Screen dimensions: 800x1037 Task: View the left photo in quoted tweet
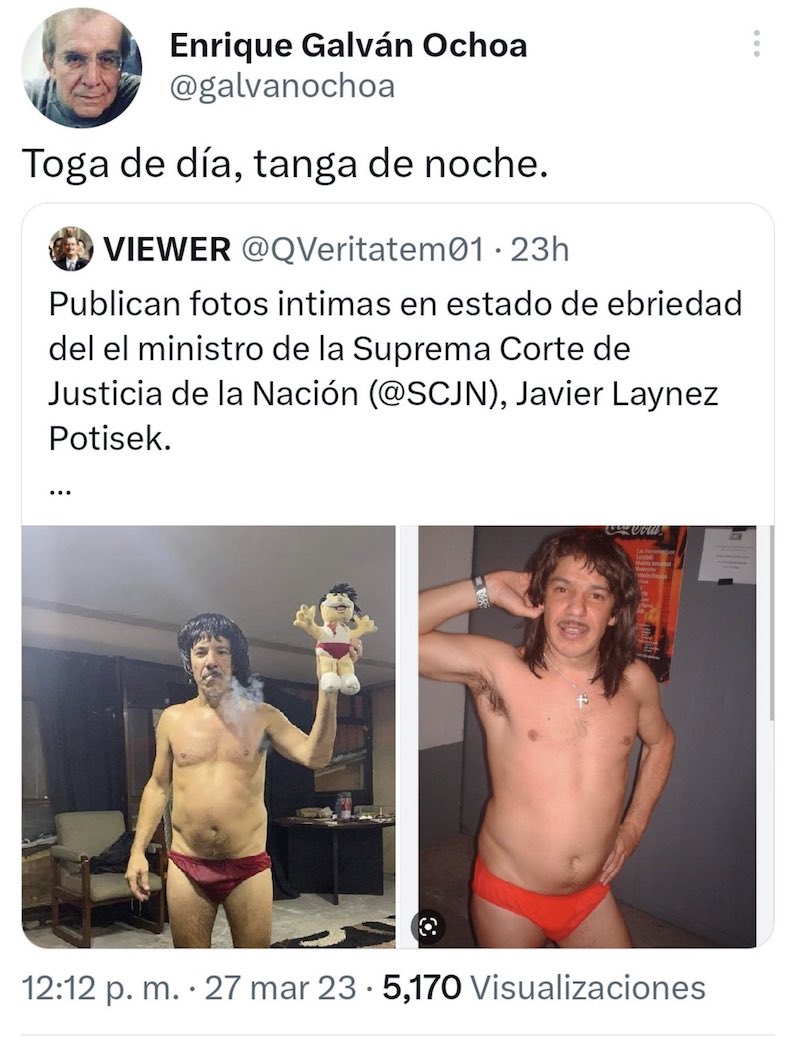(208, 736)
